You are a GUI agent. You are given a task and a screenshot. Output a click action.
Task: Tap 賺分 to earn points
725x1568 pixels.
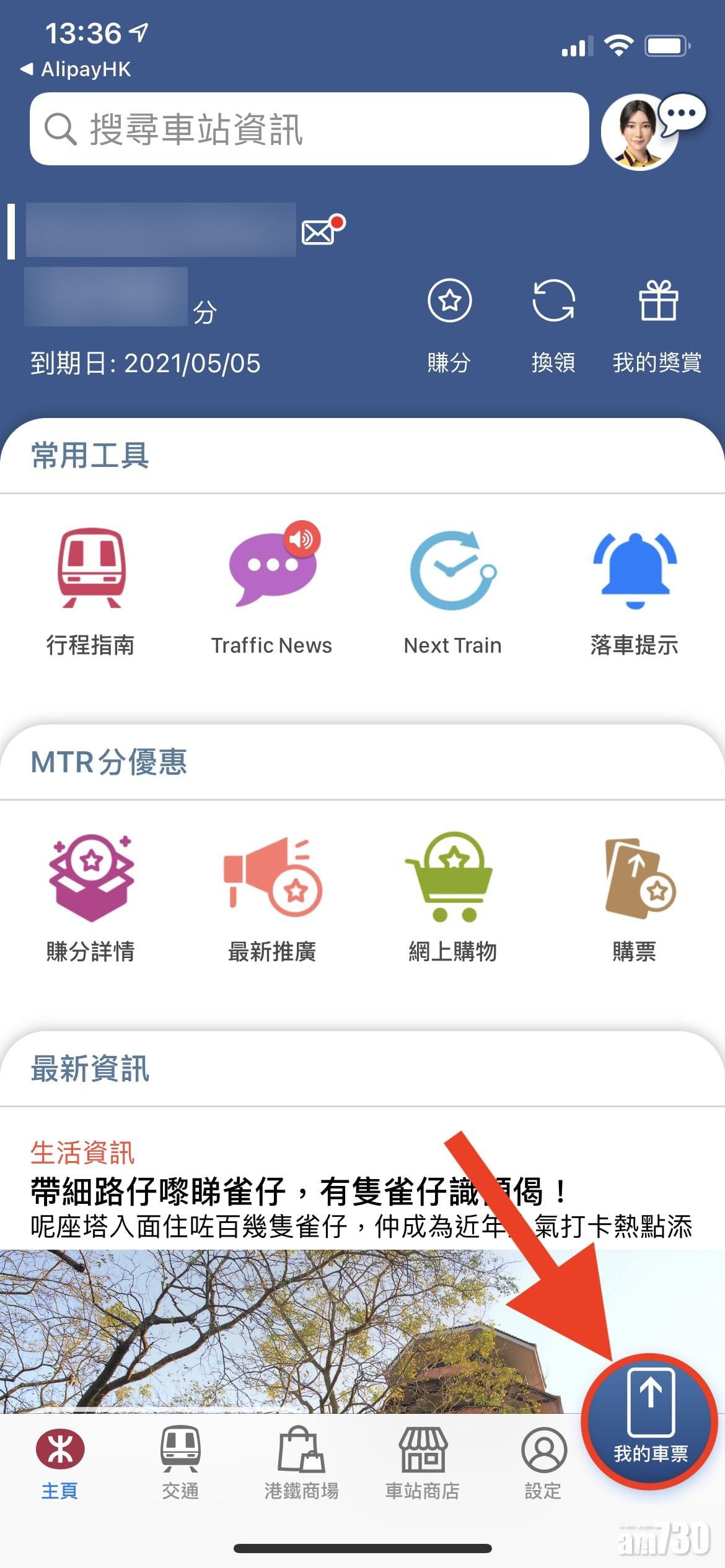point(449,324)
